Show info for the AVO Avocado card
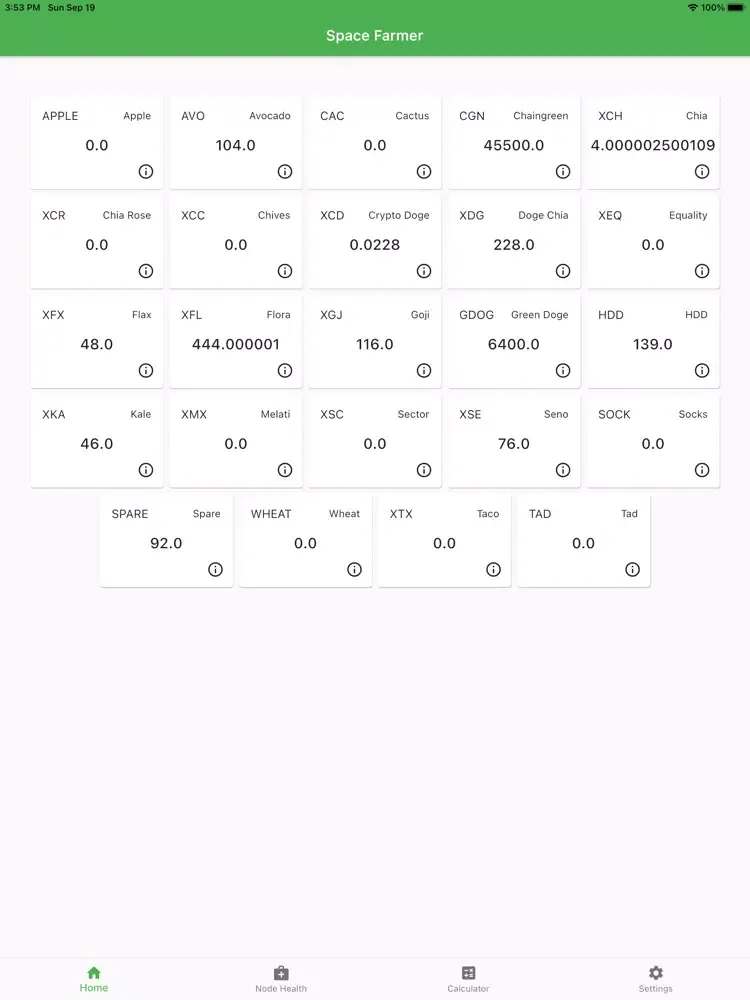The height and width of the screenshot is (1000, 750). [285, 172]
